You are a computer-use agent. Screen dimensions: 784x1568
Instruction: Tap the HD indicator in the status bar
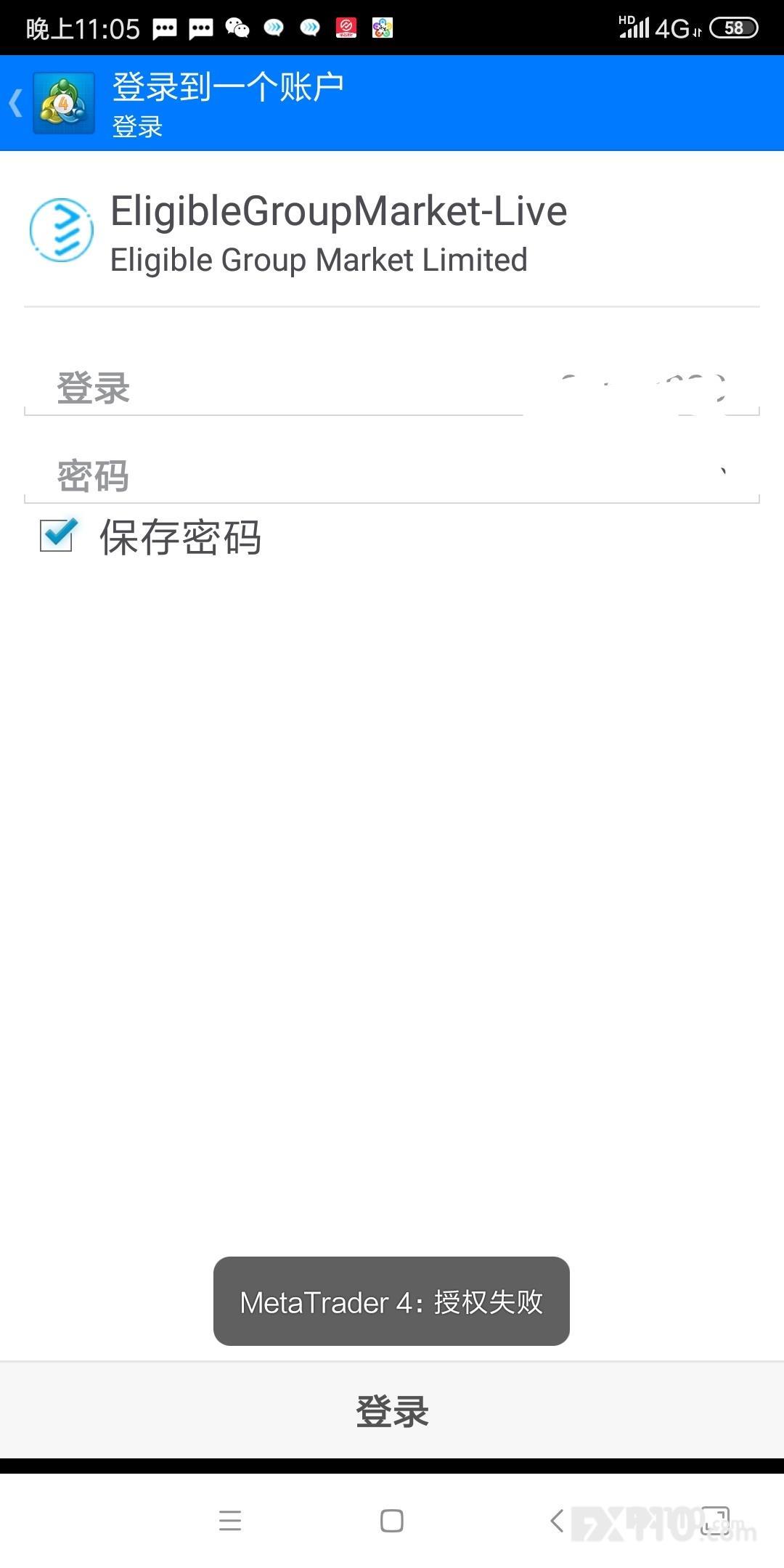pyautogui.click(x=627, y=18)
